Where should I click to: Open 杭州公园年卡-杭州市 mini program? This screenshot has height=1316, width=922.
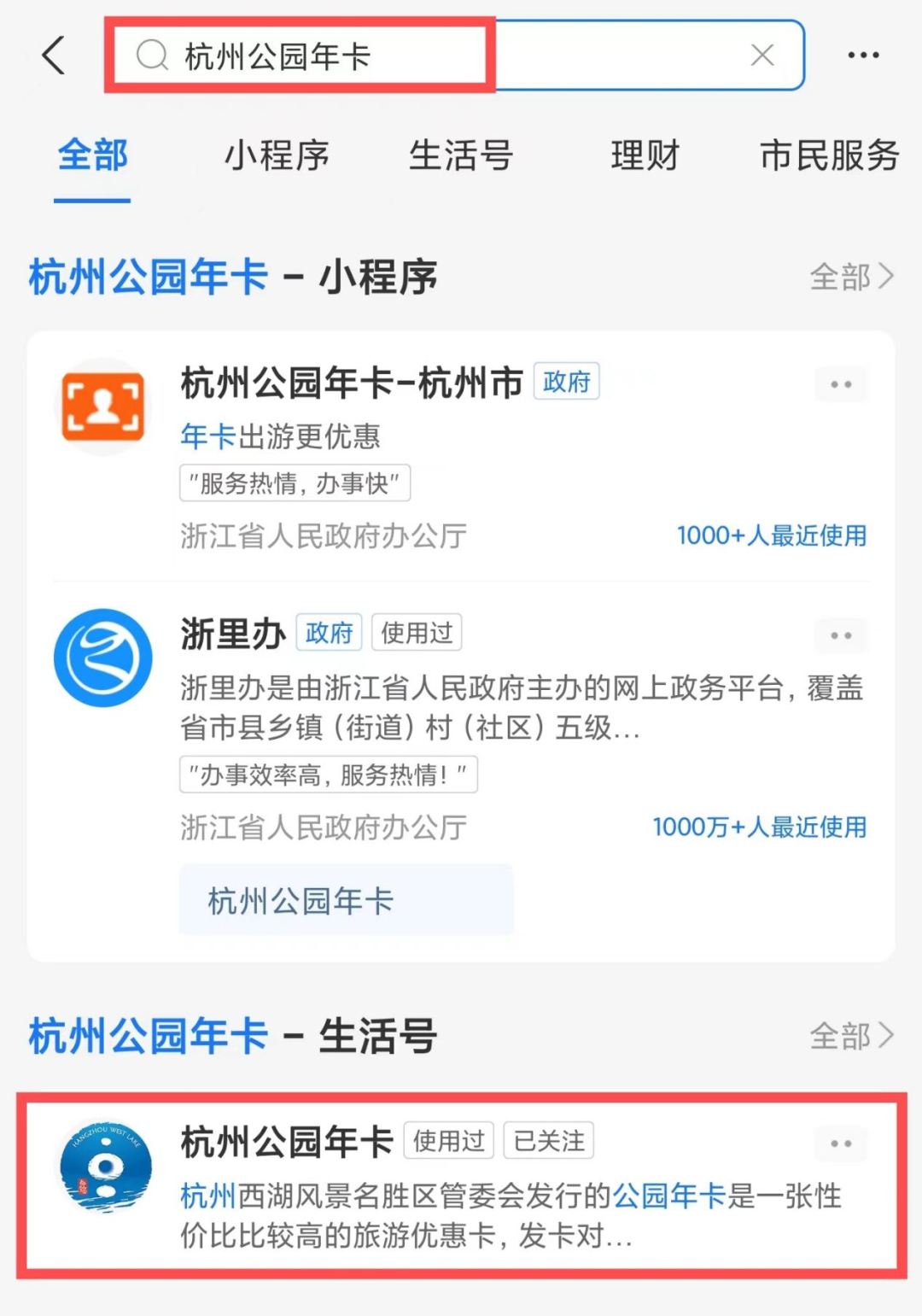pyautogui.click(x=351, y=383)
